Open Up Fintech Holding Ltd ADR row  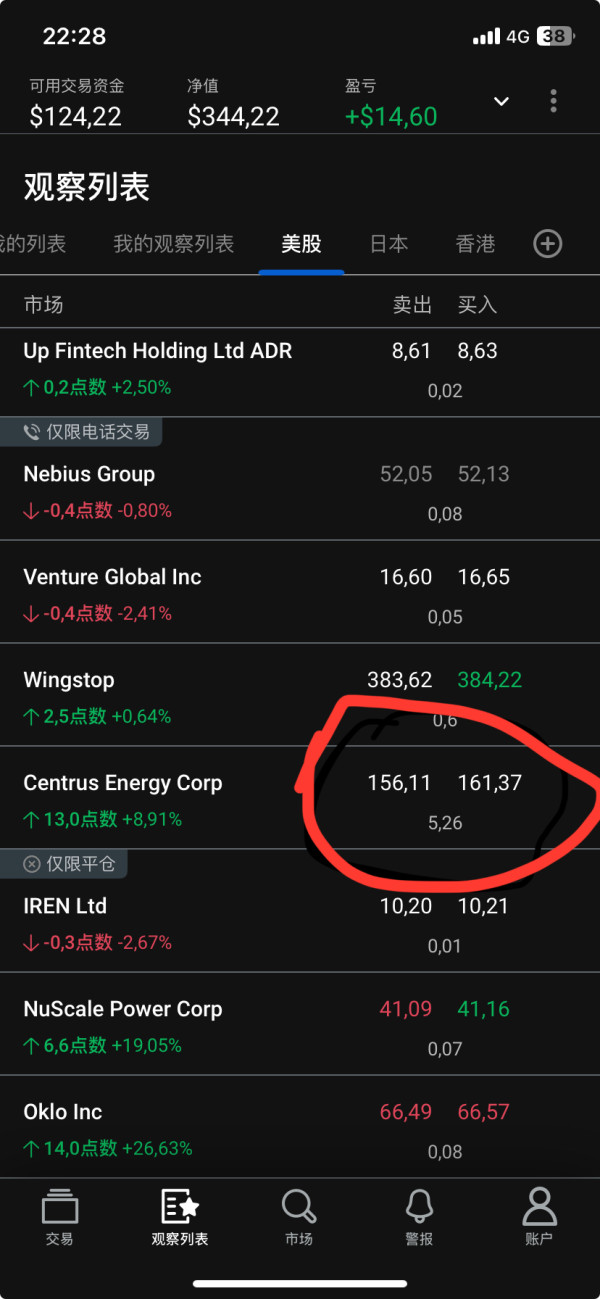point(300,370)
